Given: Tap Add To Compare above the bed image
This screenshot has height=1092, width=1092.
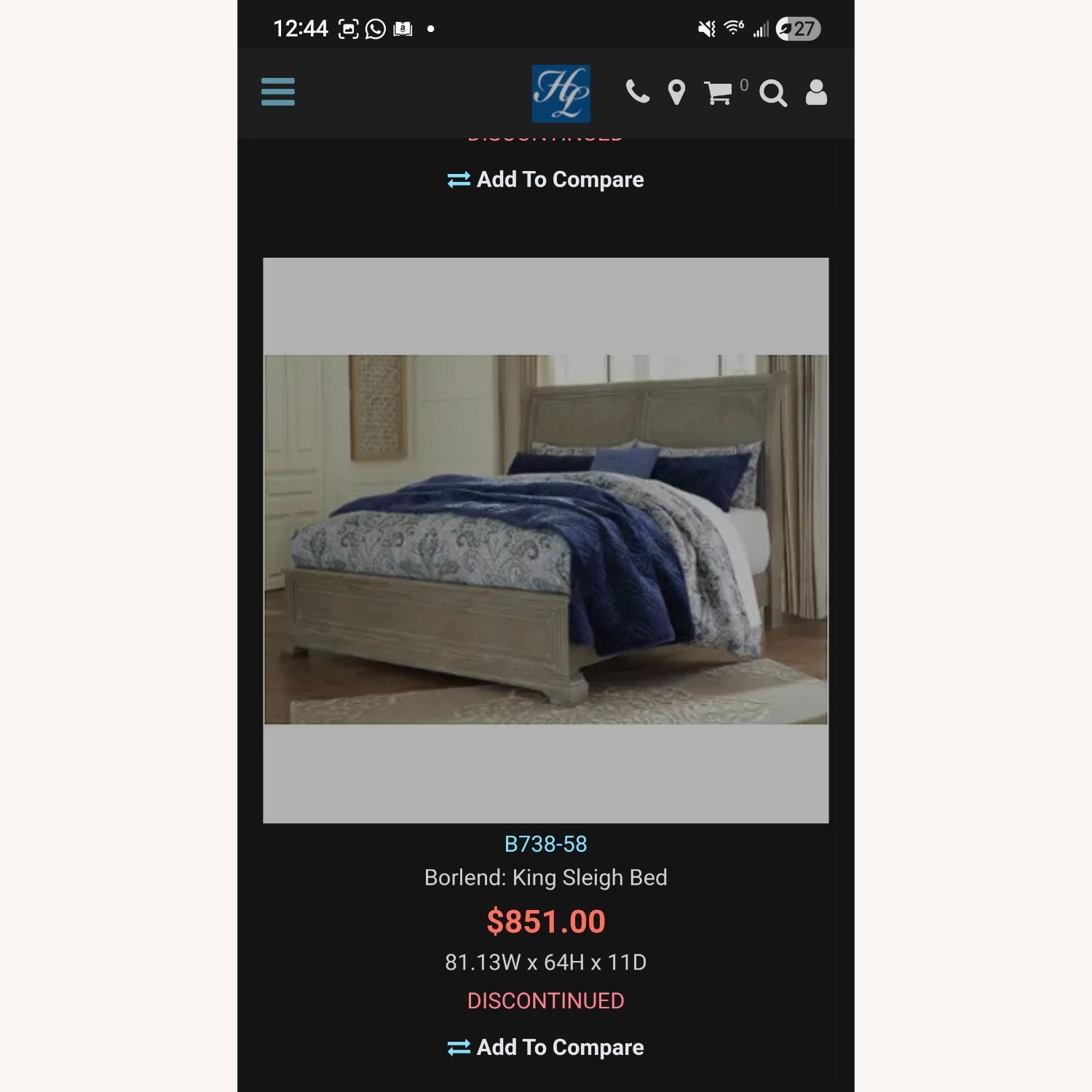Looking at the screenshot, I should (545, 179).
